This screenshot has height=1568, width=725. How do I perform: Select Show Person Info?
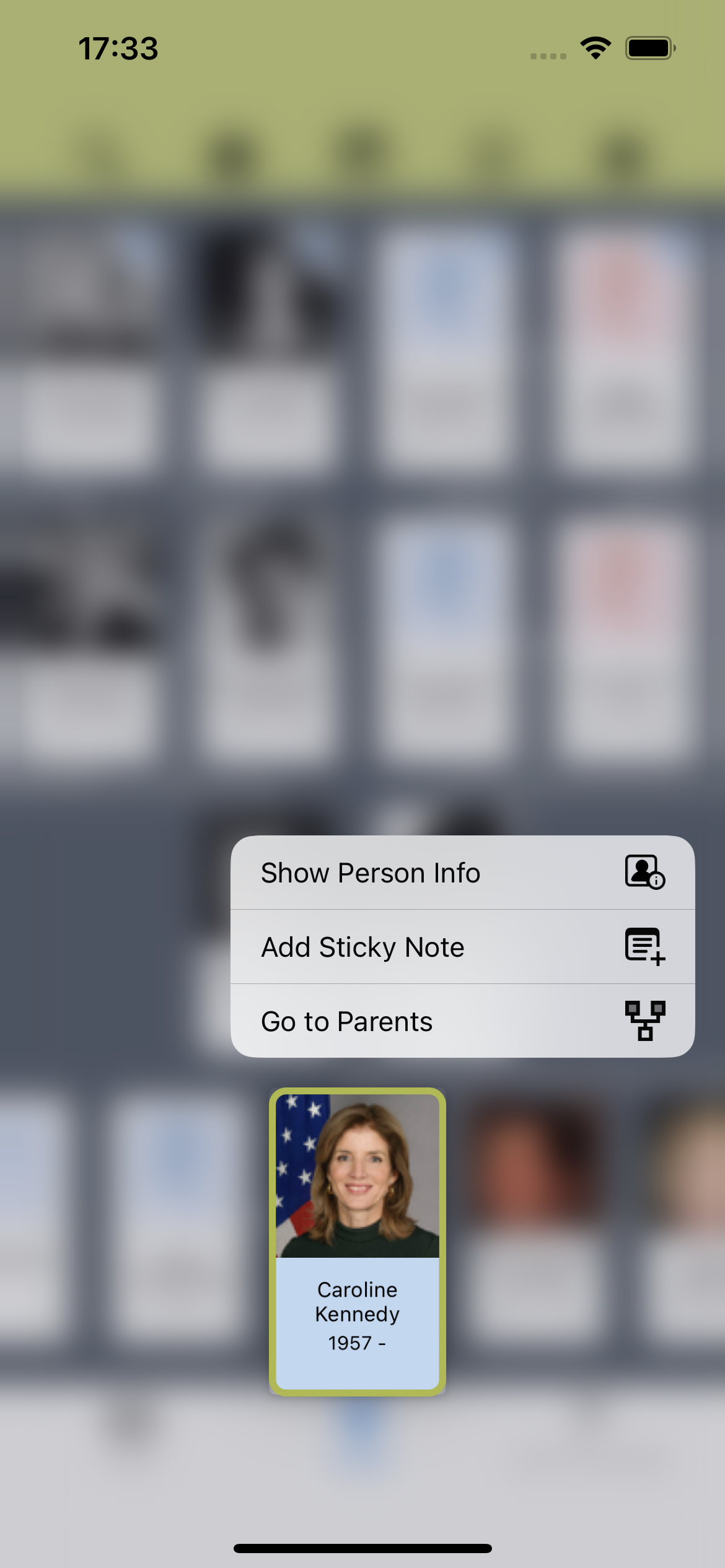tap(462, 873)
